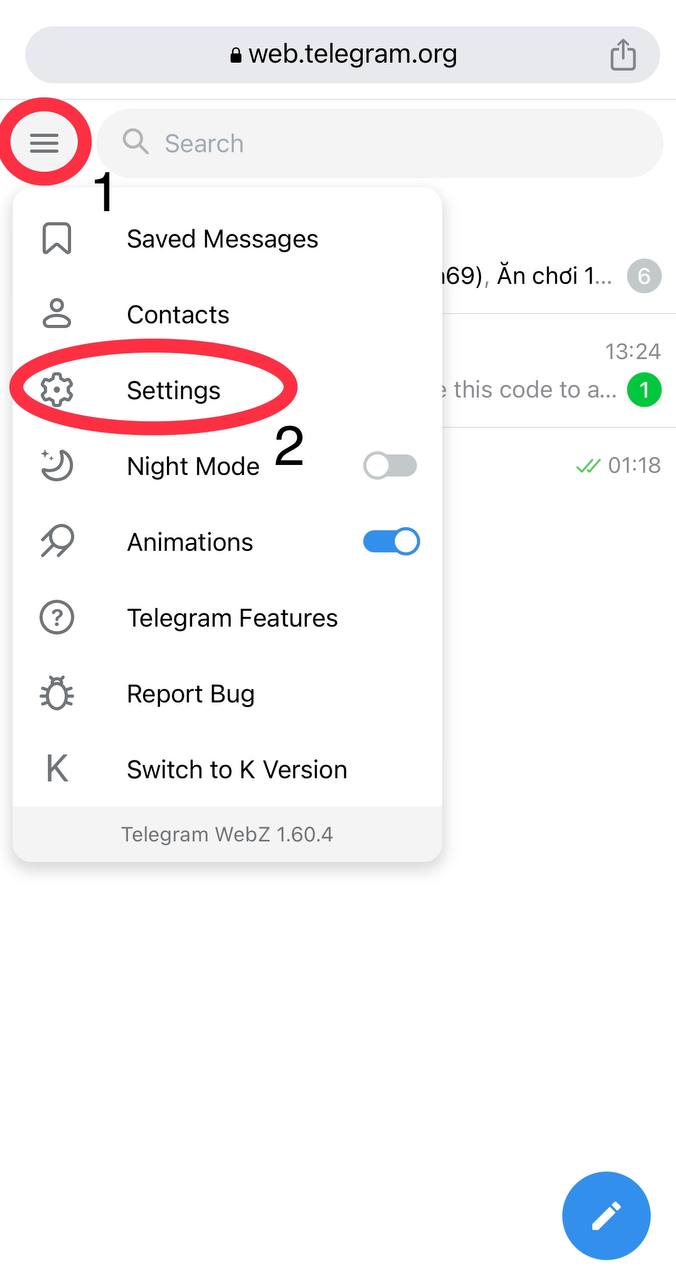Enable Night Mode switch
676x1279 pixels.
(x=390, y=466)
